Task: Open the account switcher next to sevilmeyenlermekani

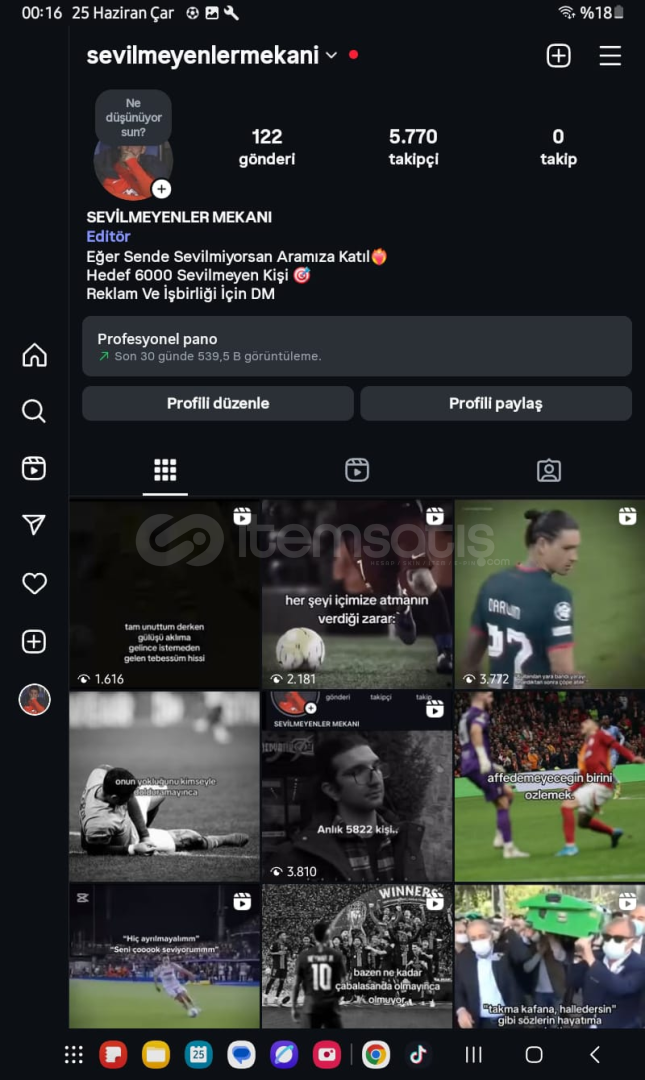Action: pyautogui.click(x=331, y=55)
